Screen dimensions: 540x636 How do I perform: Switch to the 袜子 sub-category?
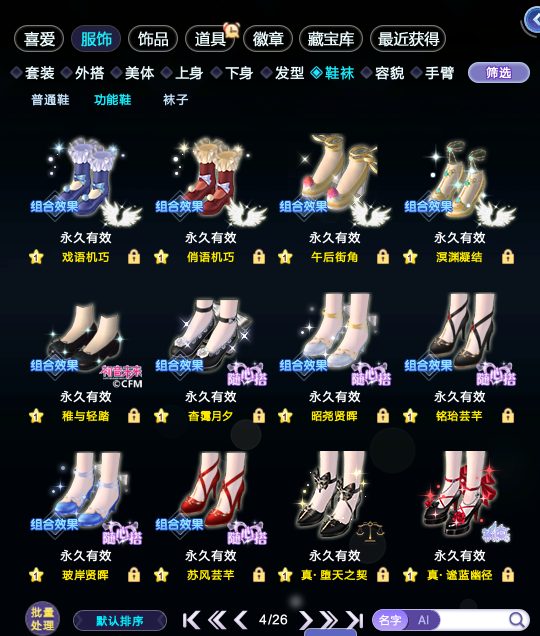175,100
